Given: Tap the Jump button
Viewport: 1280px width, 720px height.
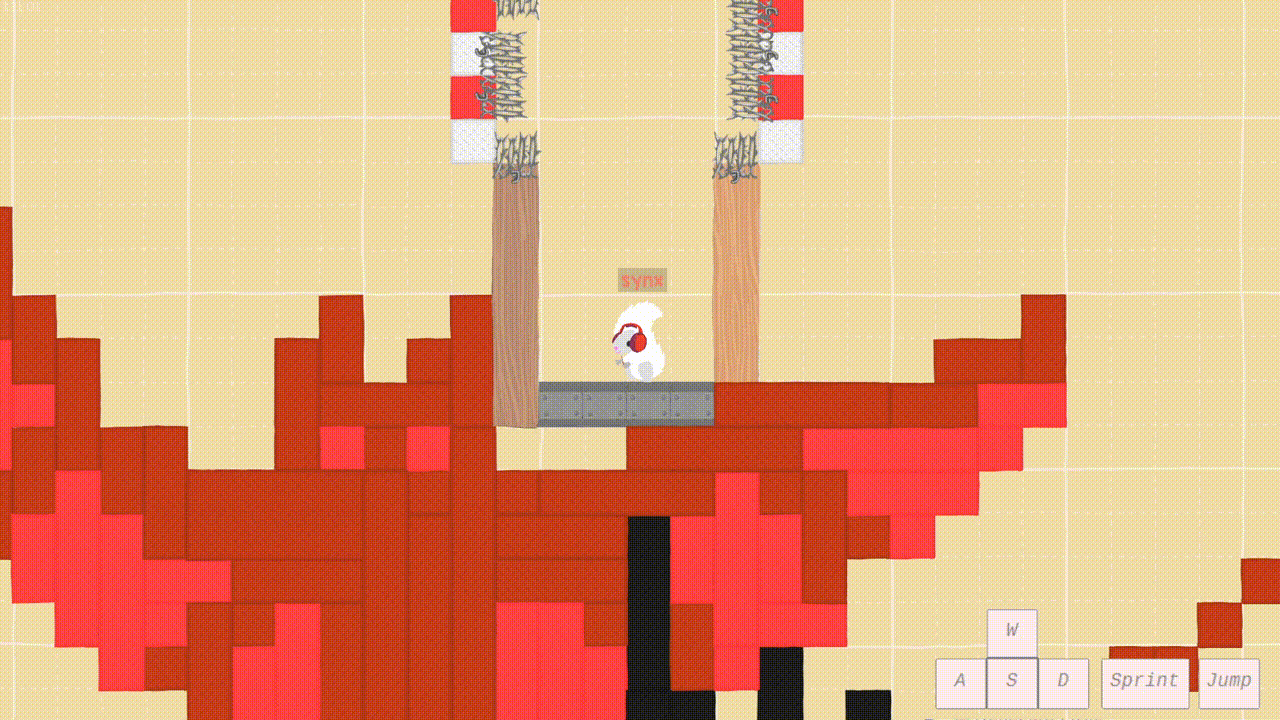Looking at the screenshot, I should [x=1229, y=682].
